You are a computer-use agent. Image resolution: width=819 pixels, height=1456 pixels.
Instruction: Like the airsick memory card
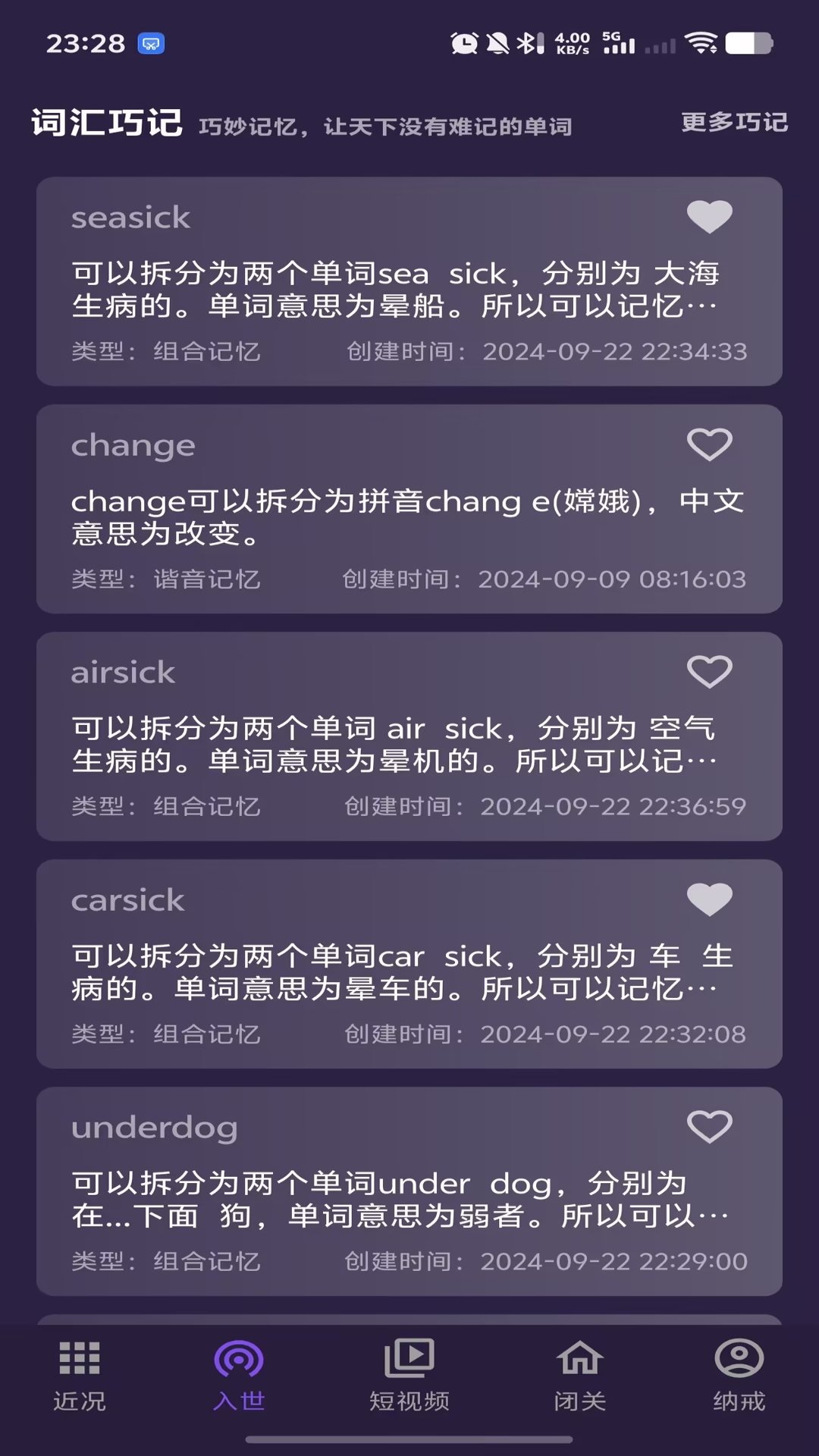point(709,672)
